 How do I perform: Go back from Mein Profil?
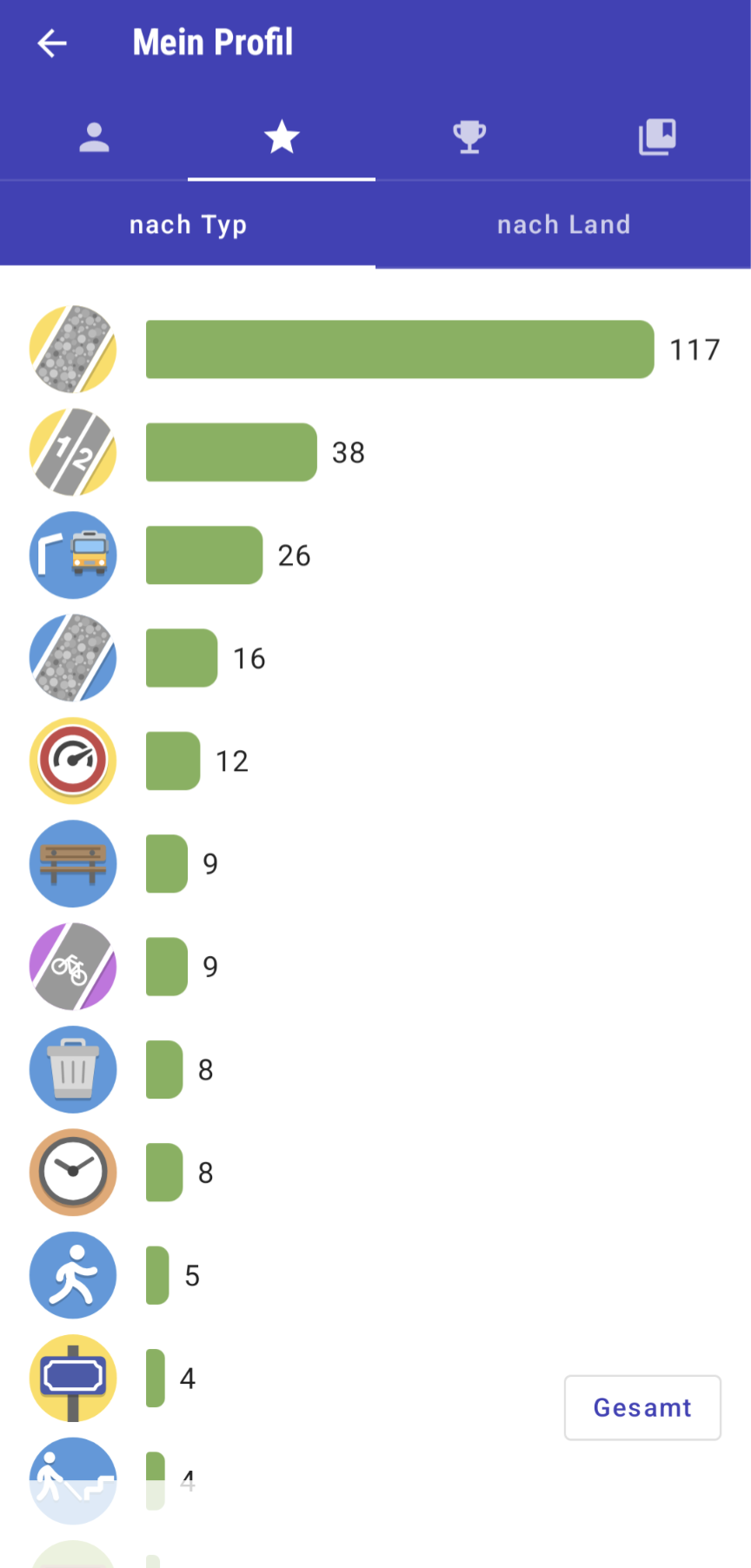coord(52,43)
